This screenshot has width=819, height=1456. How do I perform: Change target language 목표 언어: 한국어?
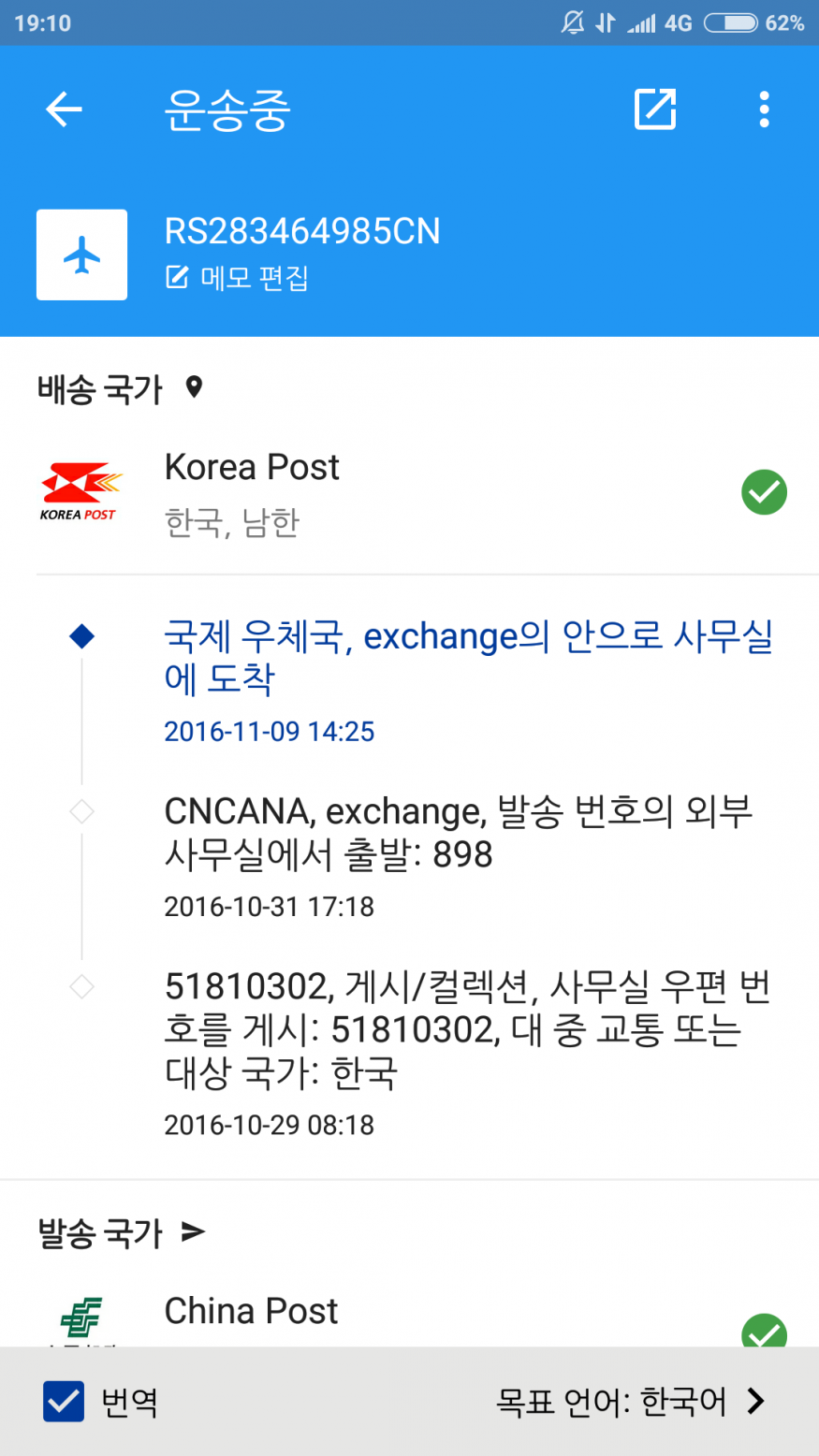pos(629,1401)
